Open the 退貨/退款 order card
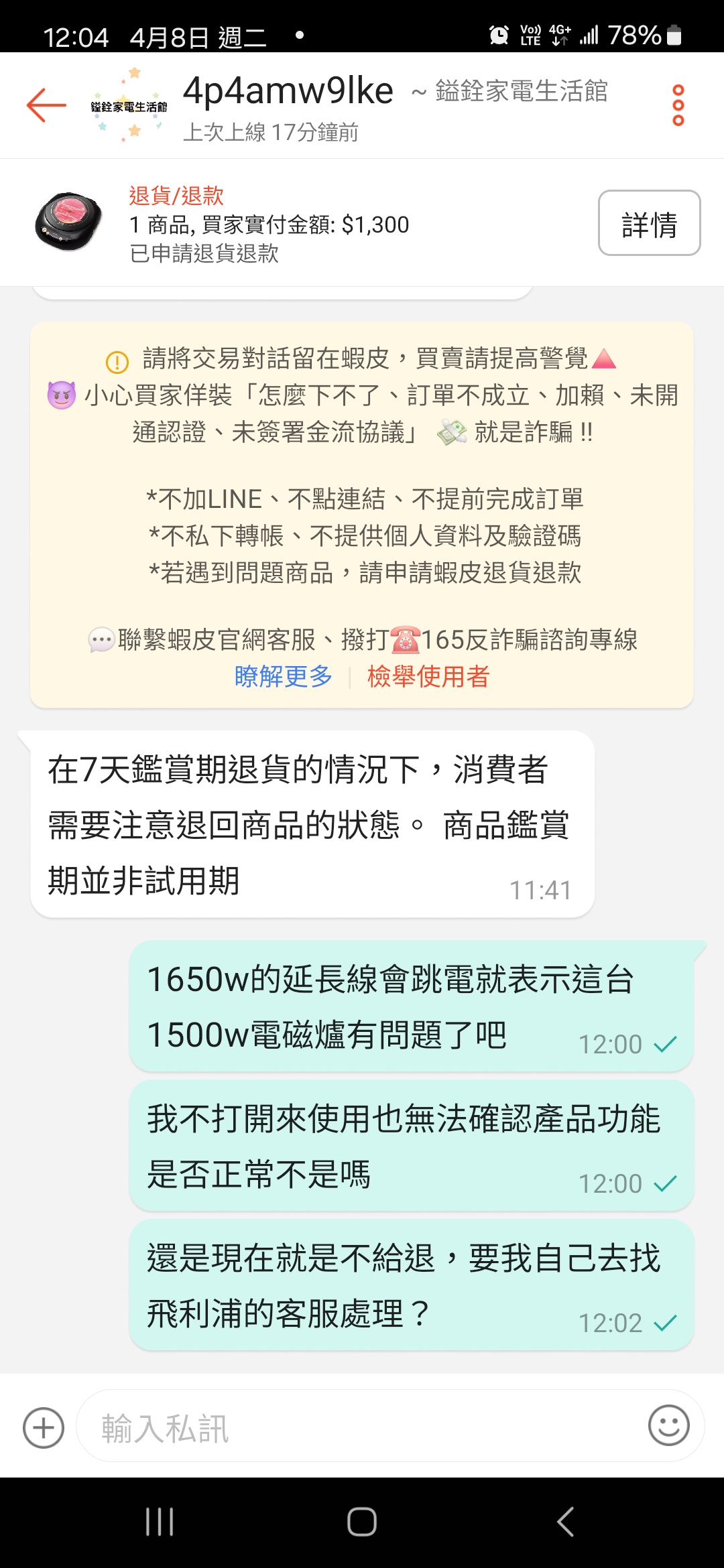 tap(268, 224)
